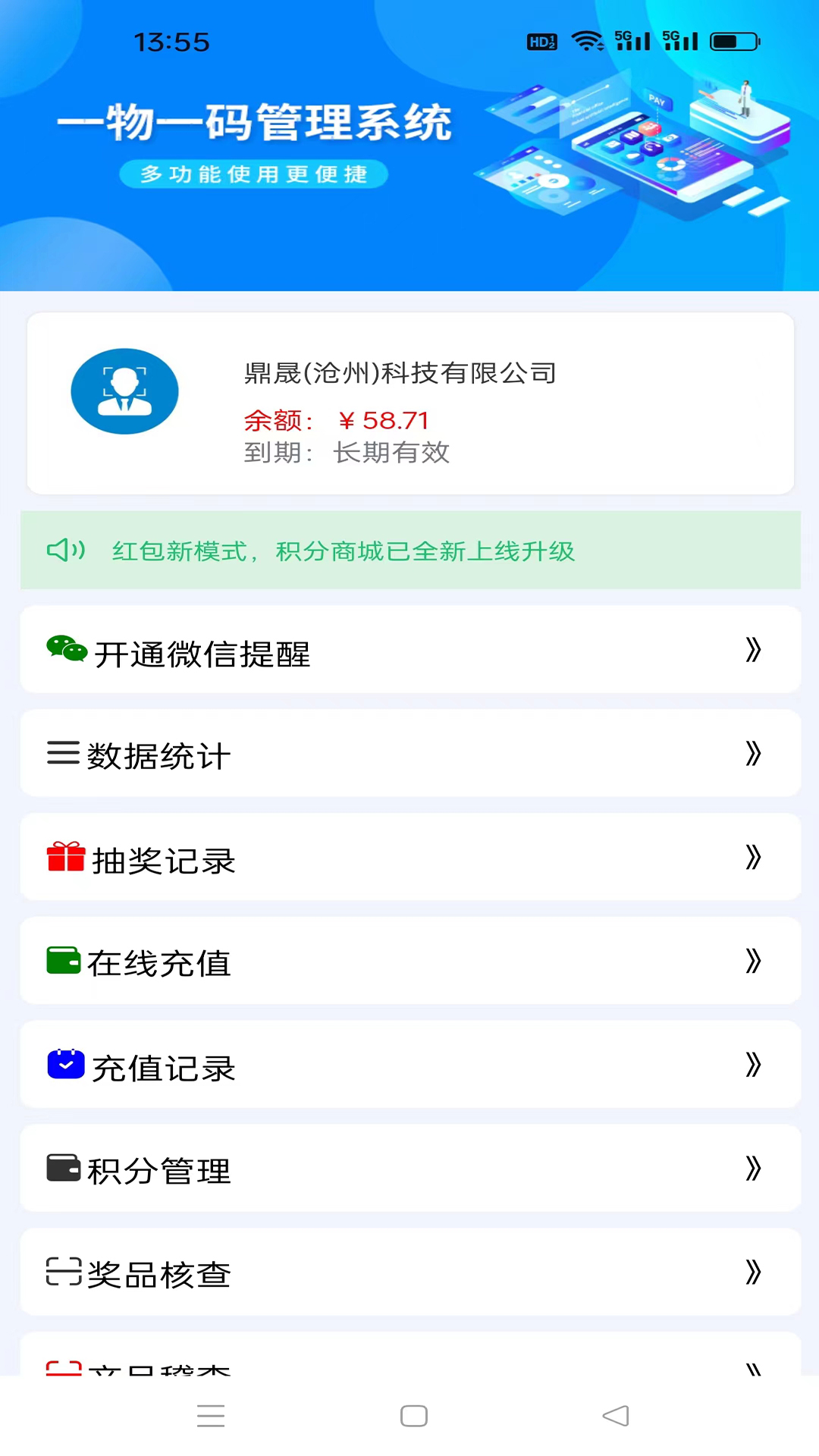Screen dimensions: 819x1456
Task: Tap the navigation home button at bottom
Action: [x=413, y=1415]
